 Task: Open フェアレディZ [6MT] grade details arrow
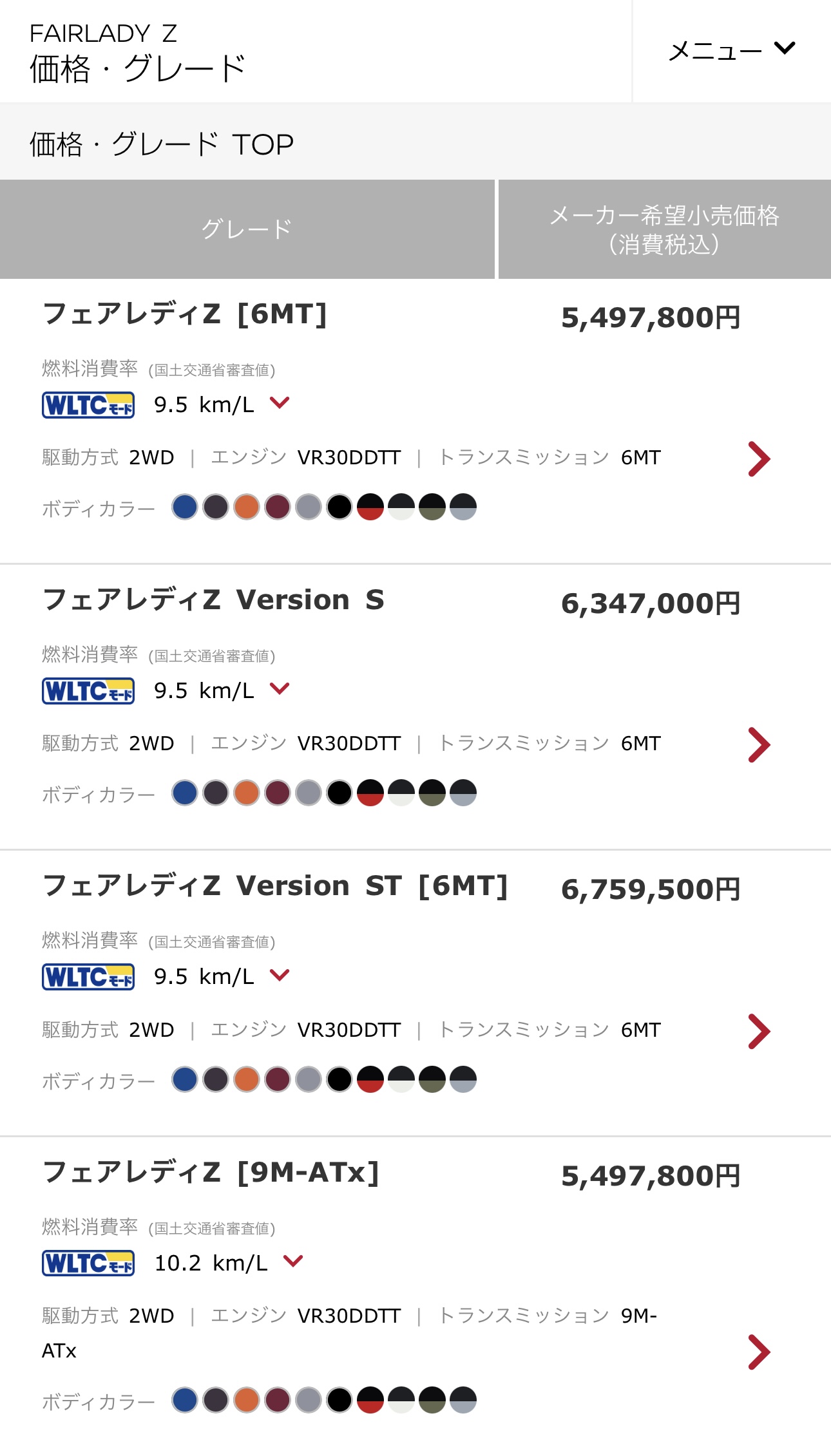[759, 459]
